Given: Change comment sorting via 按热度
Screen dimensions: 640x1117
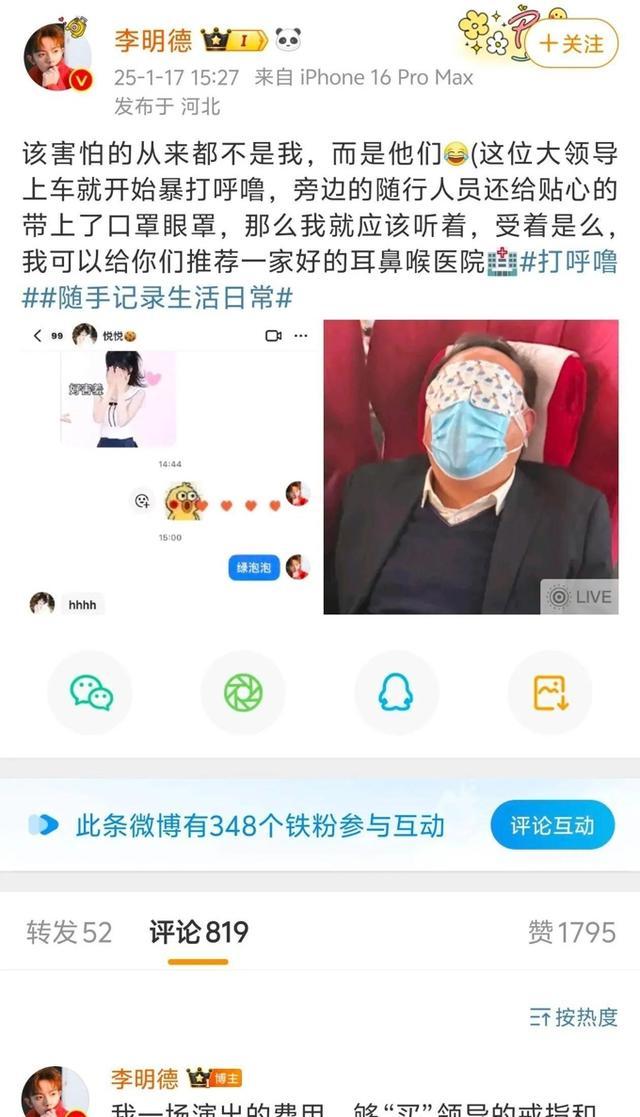Looking at the screenshot, I should click(x=573, y=1017).
